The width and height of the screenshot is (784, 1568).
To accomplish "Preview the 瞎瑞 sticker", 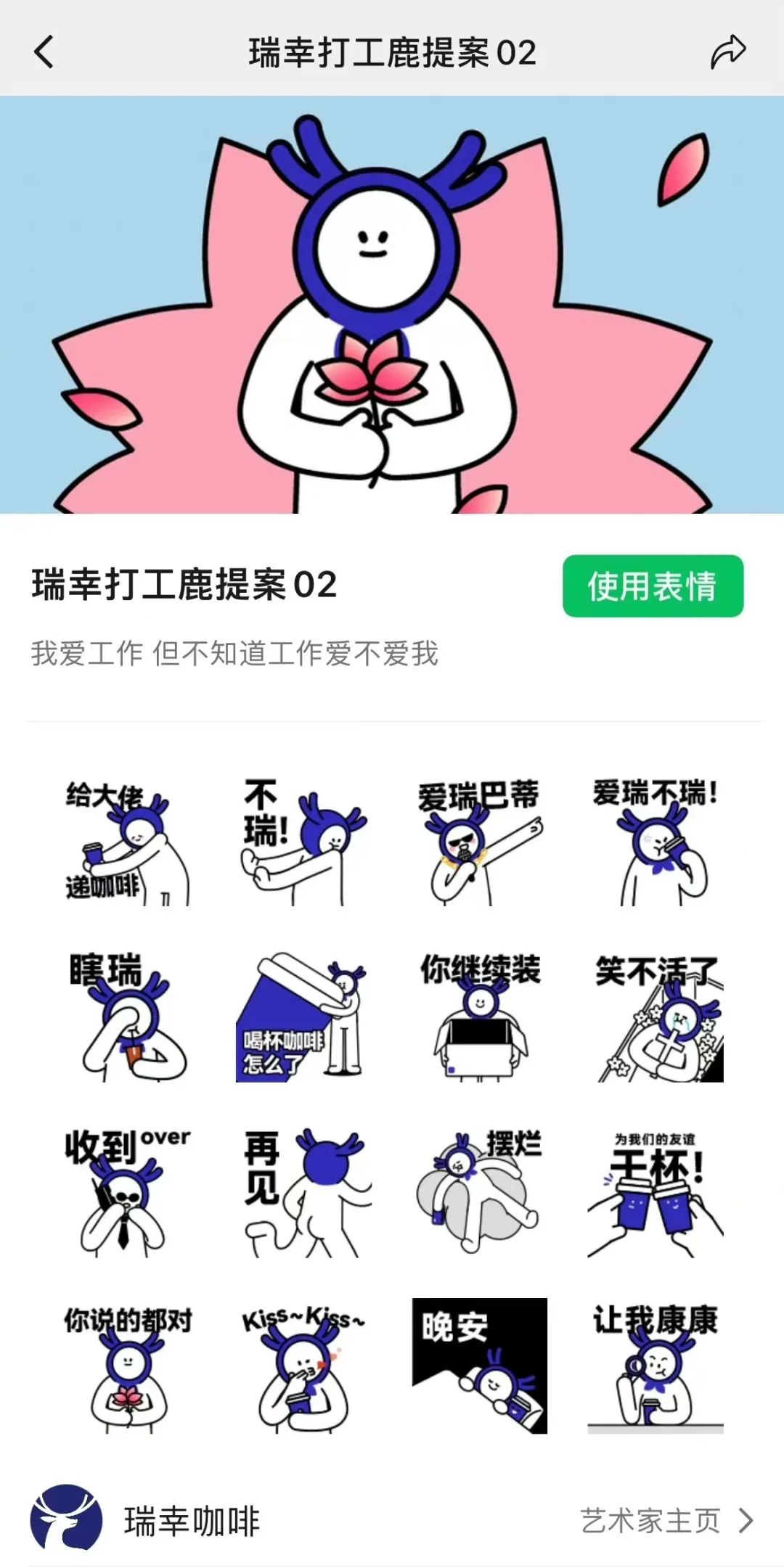I will coord(128,1017).
